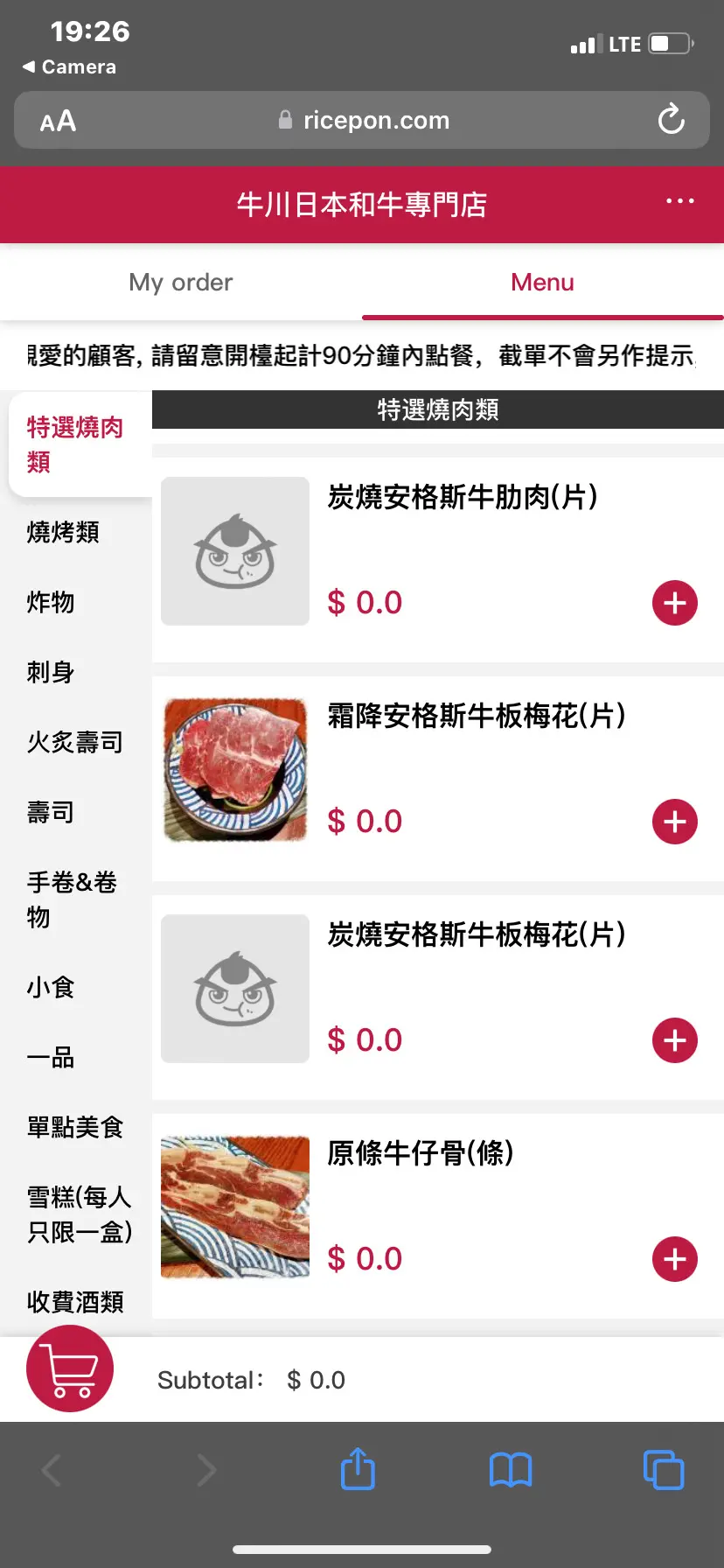Add 炭燒安格斯牛板梅花(片) to the order
The image size is (724, 1568).
click(674, 1040)
